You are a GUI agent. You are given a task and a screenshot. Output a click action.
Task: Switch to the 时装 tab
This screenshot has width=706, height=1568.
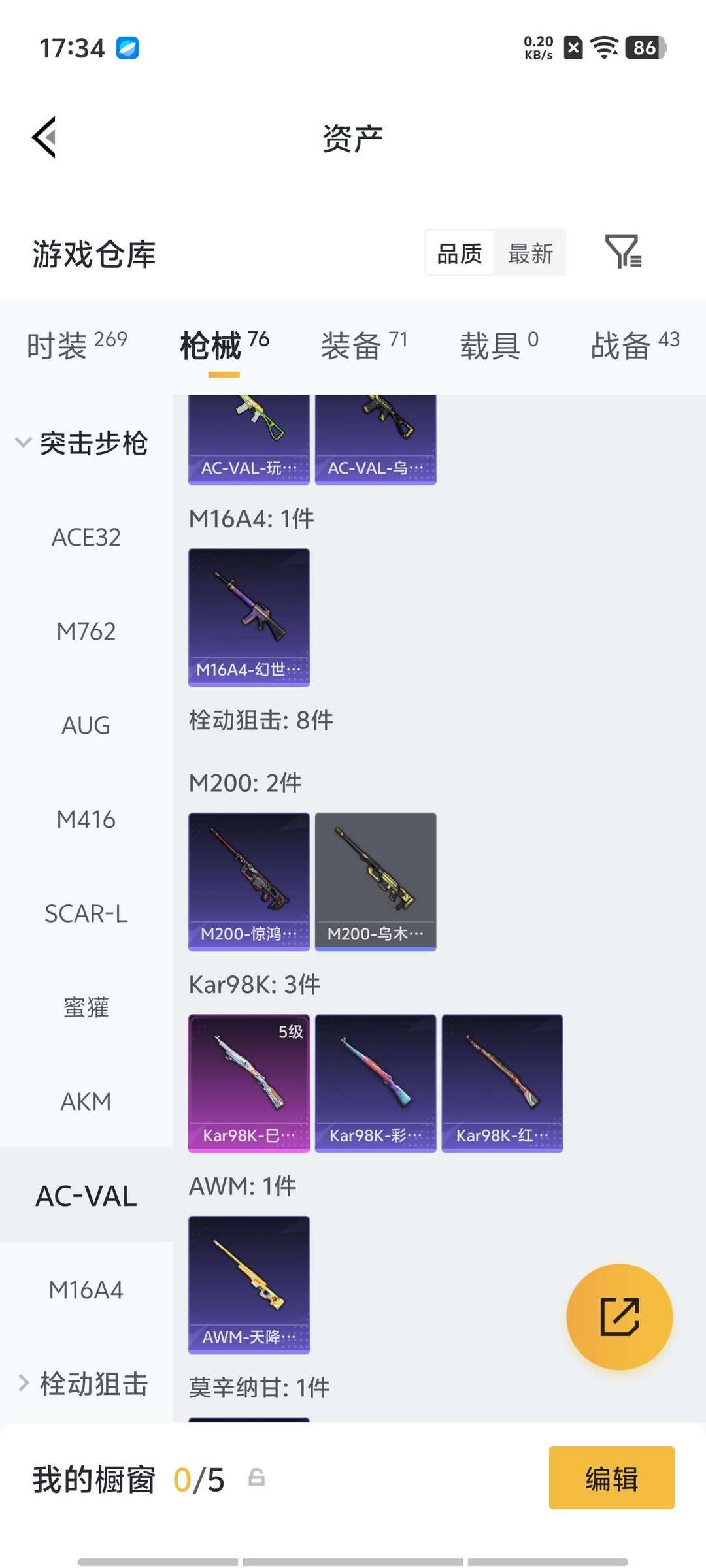click(76, 345)
